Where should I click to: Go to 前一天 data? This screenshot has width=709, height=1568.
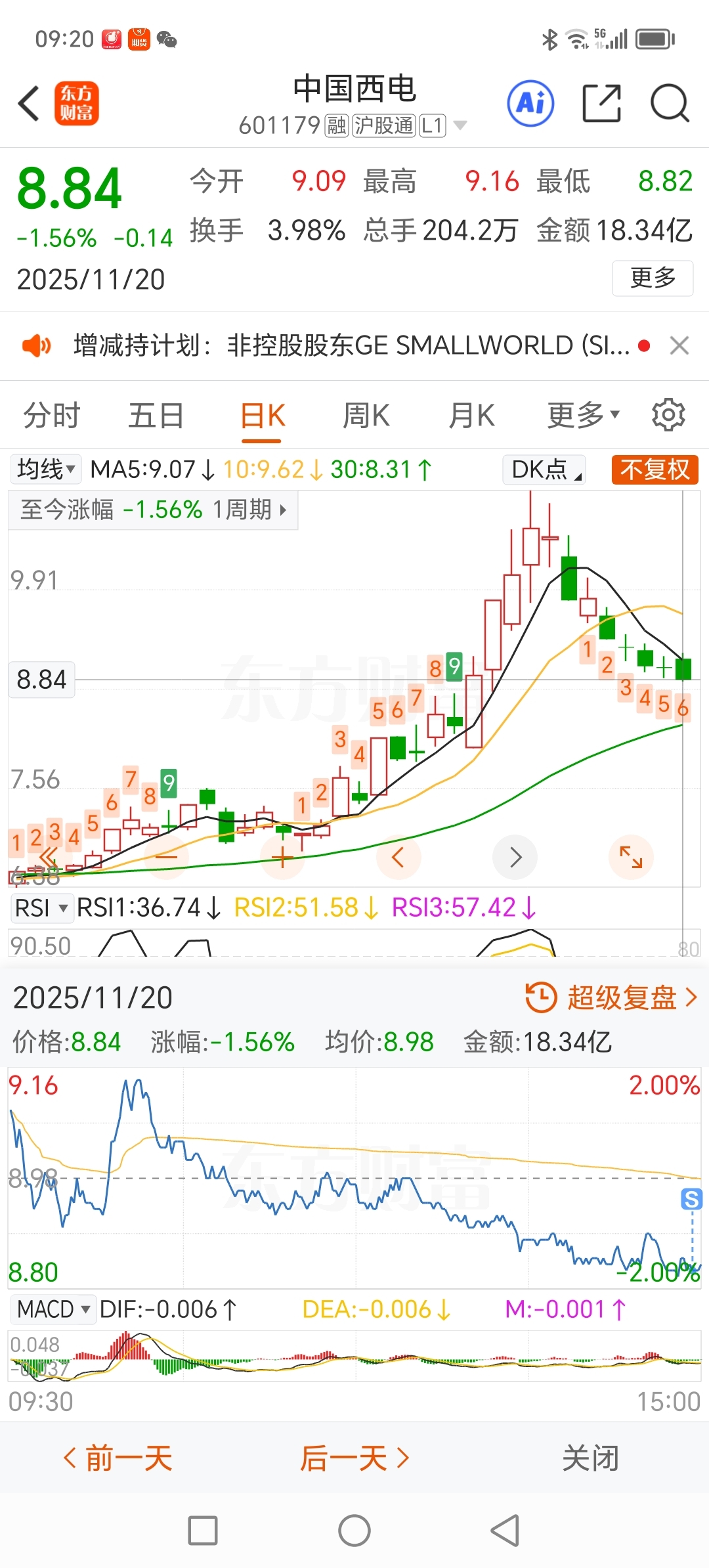pos(118,1458)
